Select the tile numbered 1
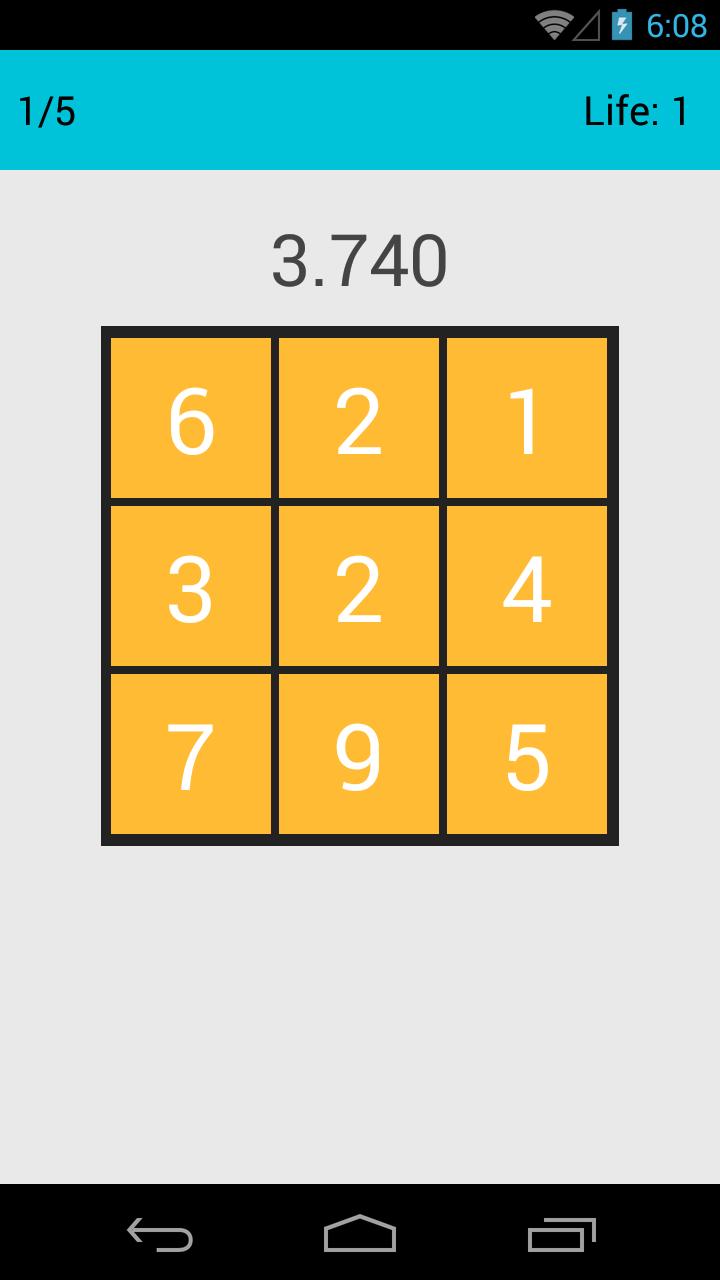This screenshot has width=720, height=1280. [x=527, y=418]
